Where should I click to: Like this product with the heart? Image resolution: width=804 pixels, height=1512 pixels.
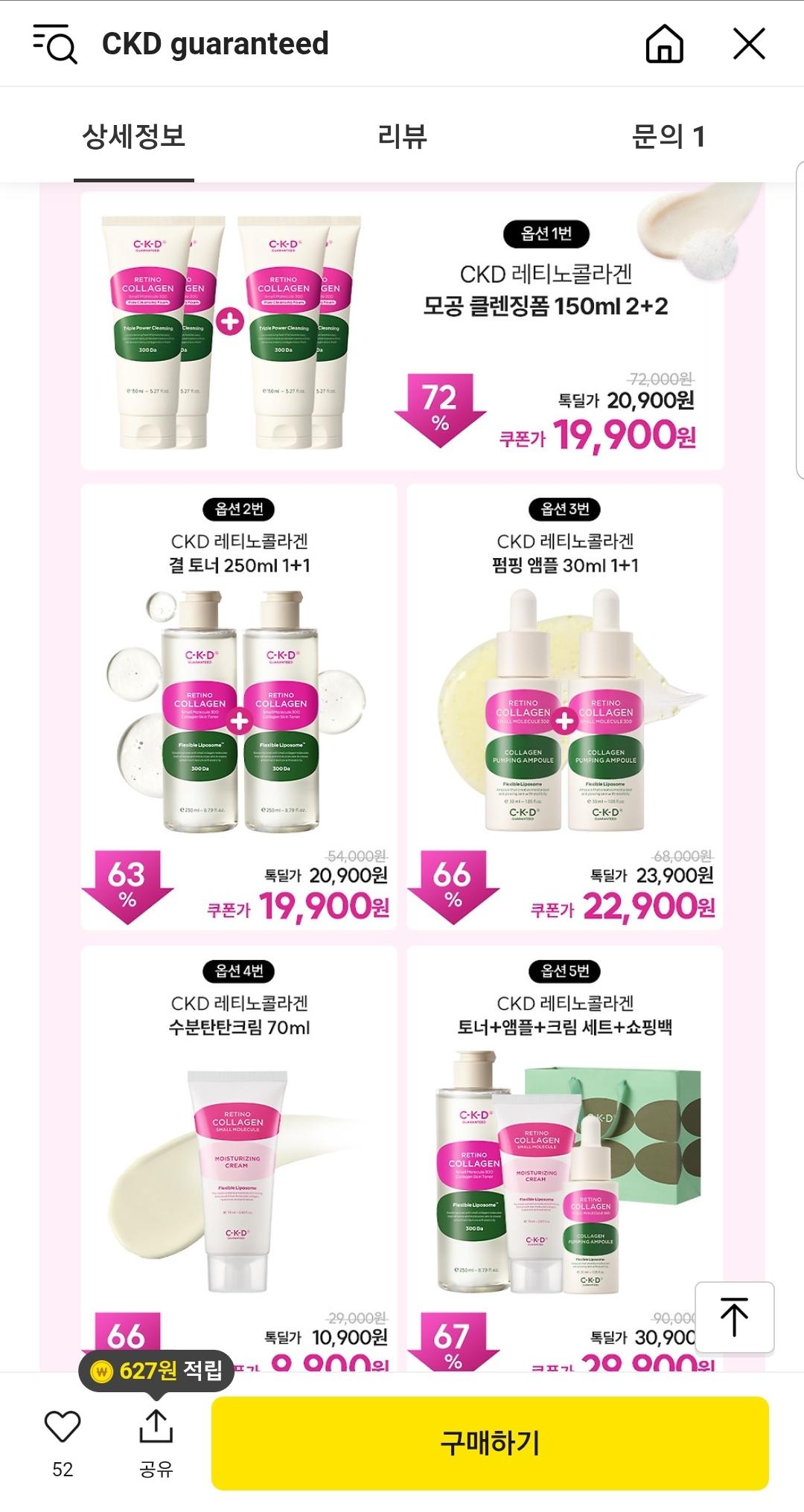coord(63,1426)
